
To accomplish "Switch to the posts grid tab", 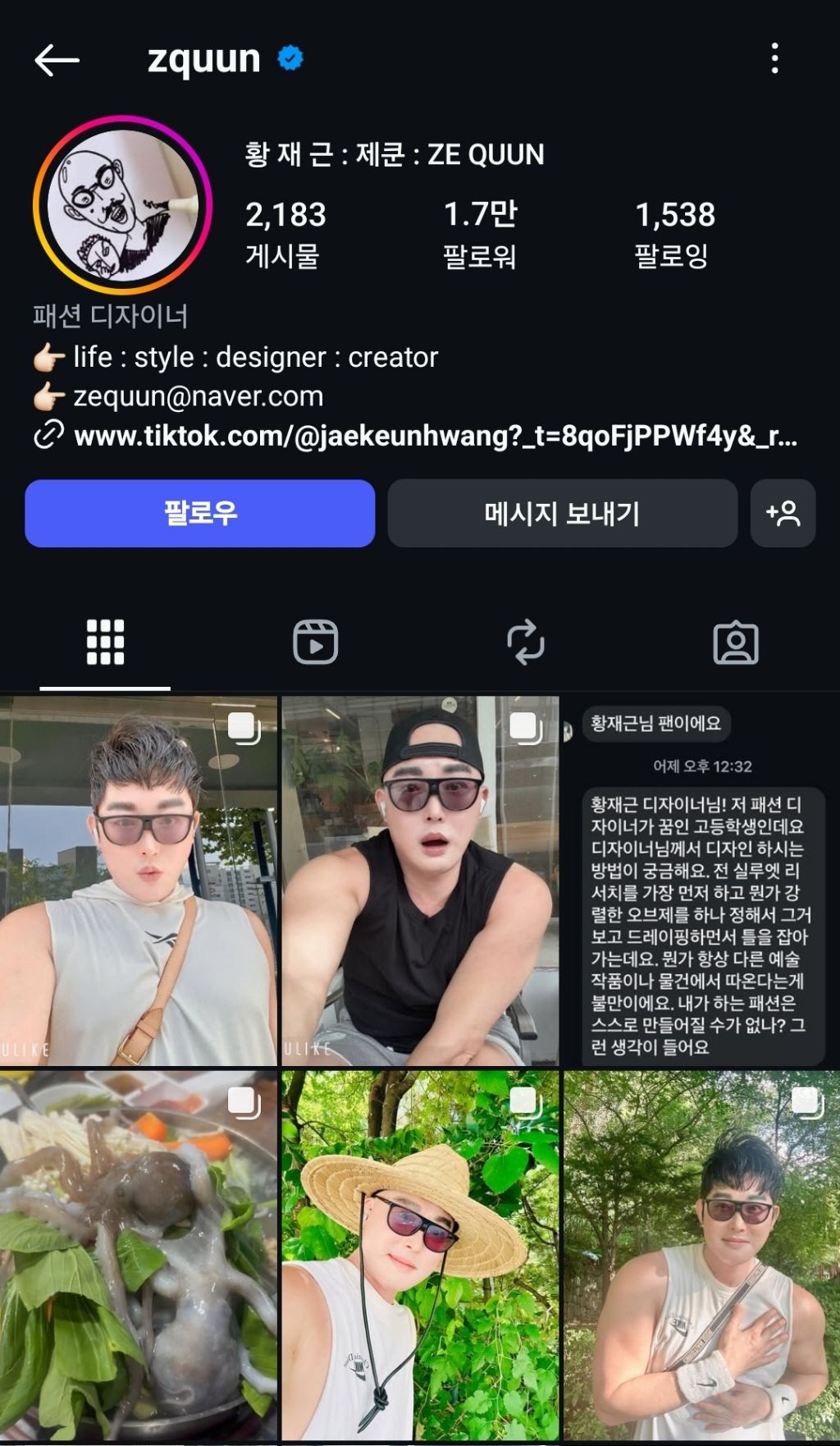I will [105, 642].
